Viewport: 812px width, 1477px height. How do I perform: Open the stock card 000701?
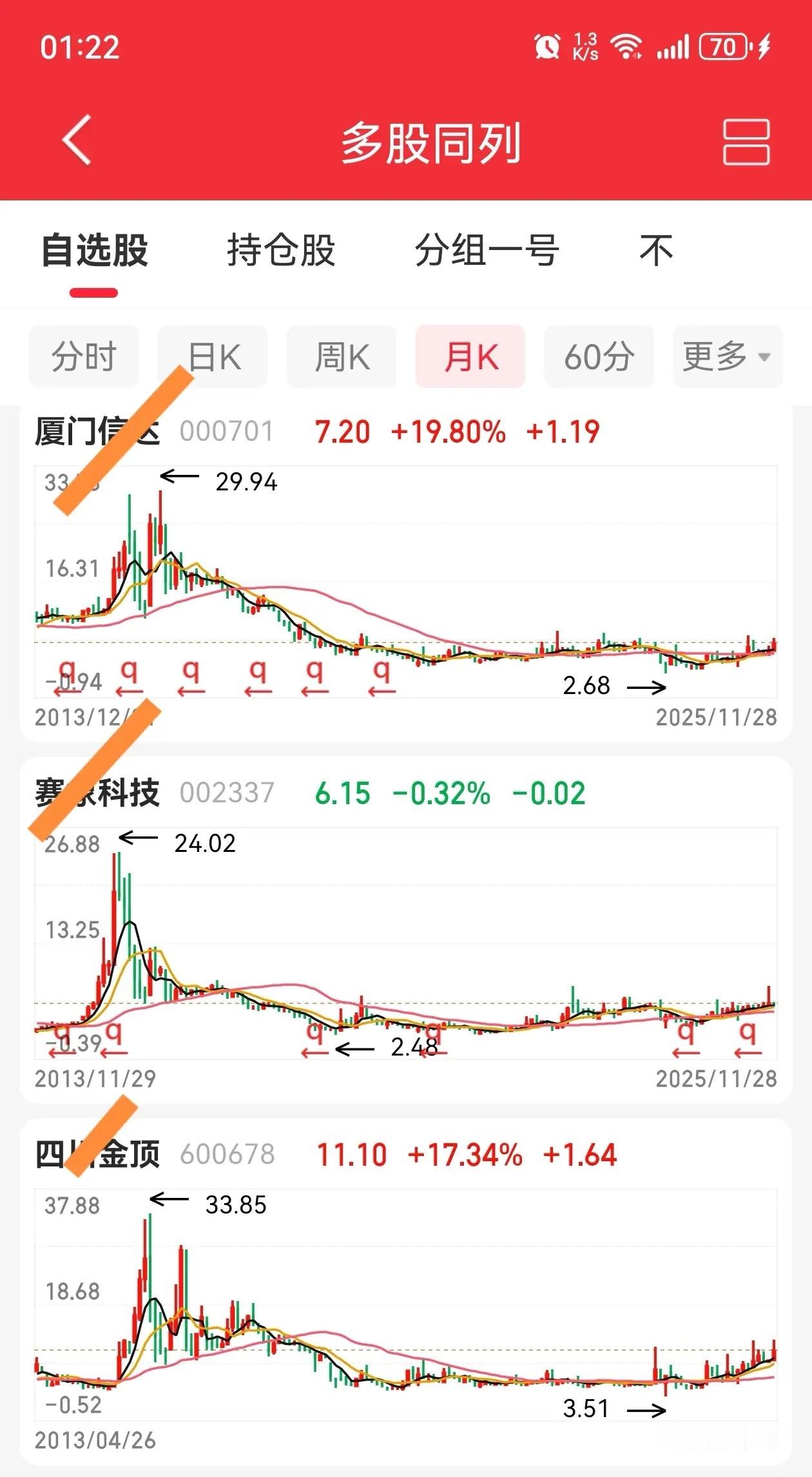click(406, 574)
